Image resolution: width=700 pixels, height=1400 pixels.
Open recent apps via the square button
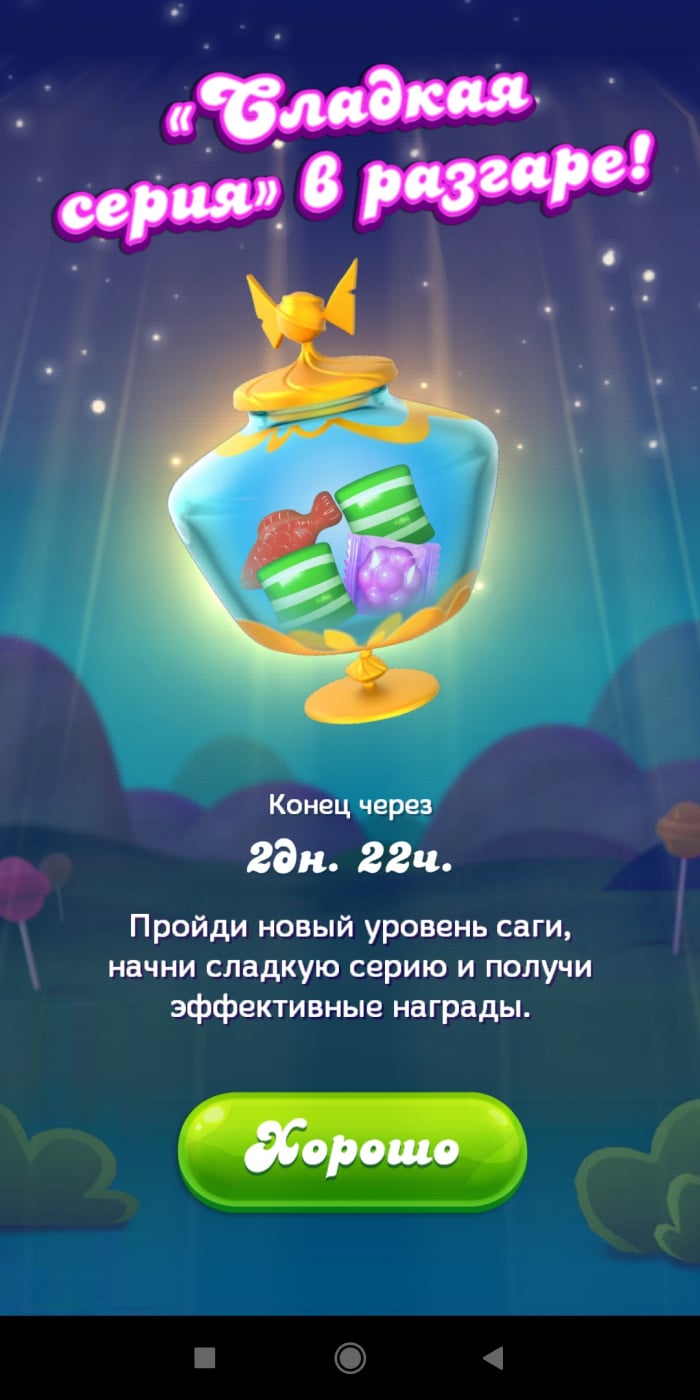coord(205,1358)
